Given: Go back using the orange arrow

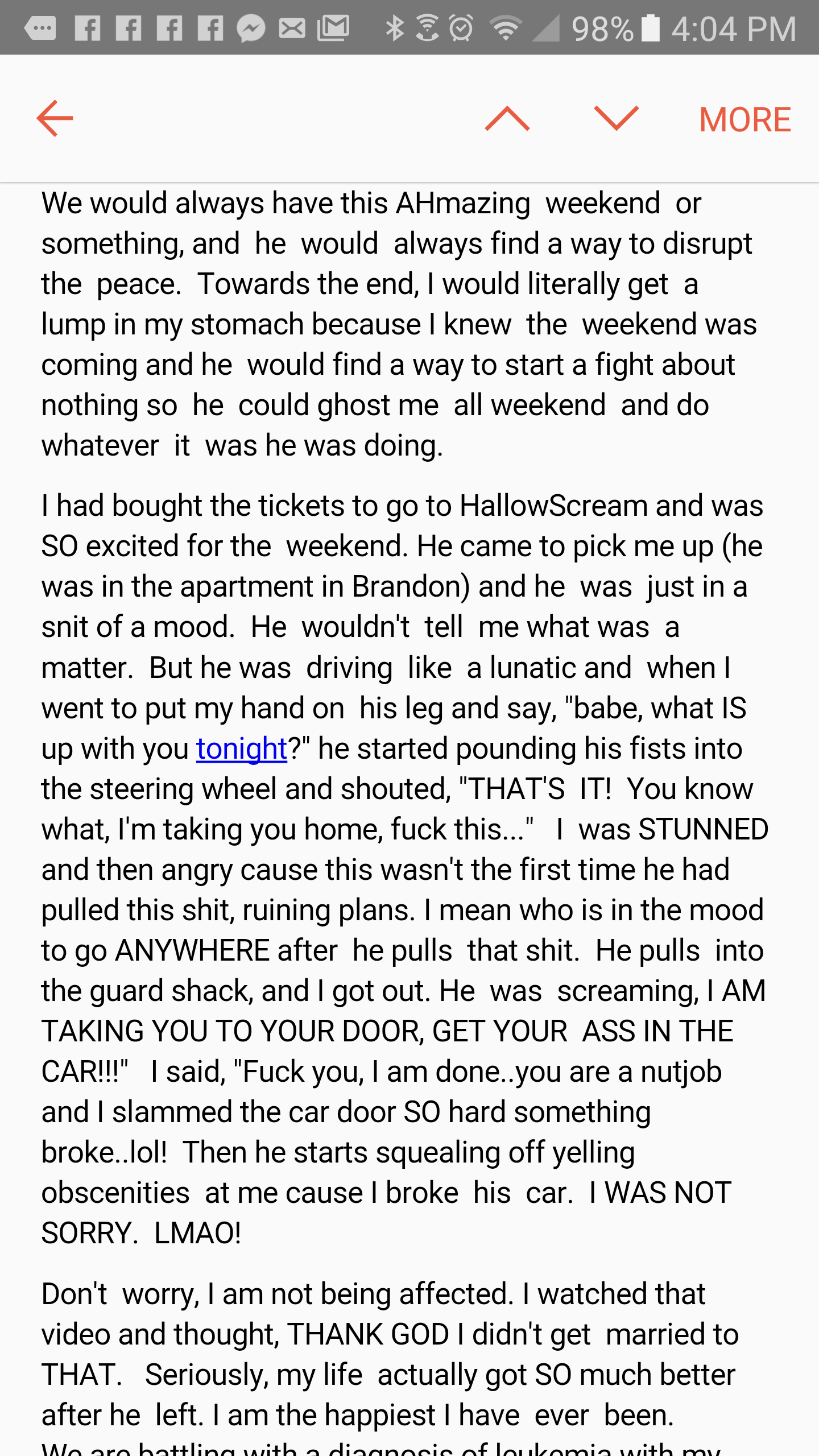Looking at the screenshot, I should [x=55, y=118].
